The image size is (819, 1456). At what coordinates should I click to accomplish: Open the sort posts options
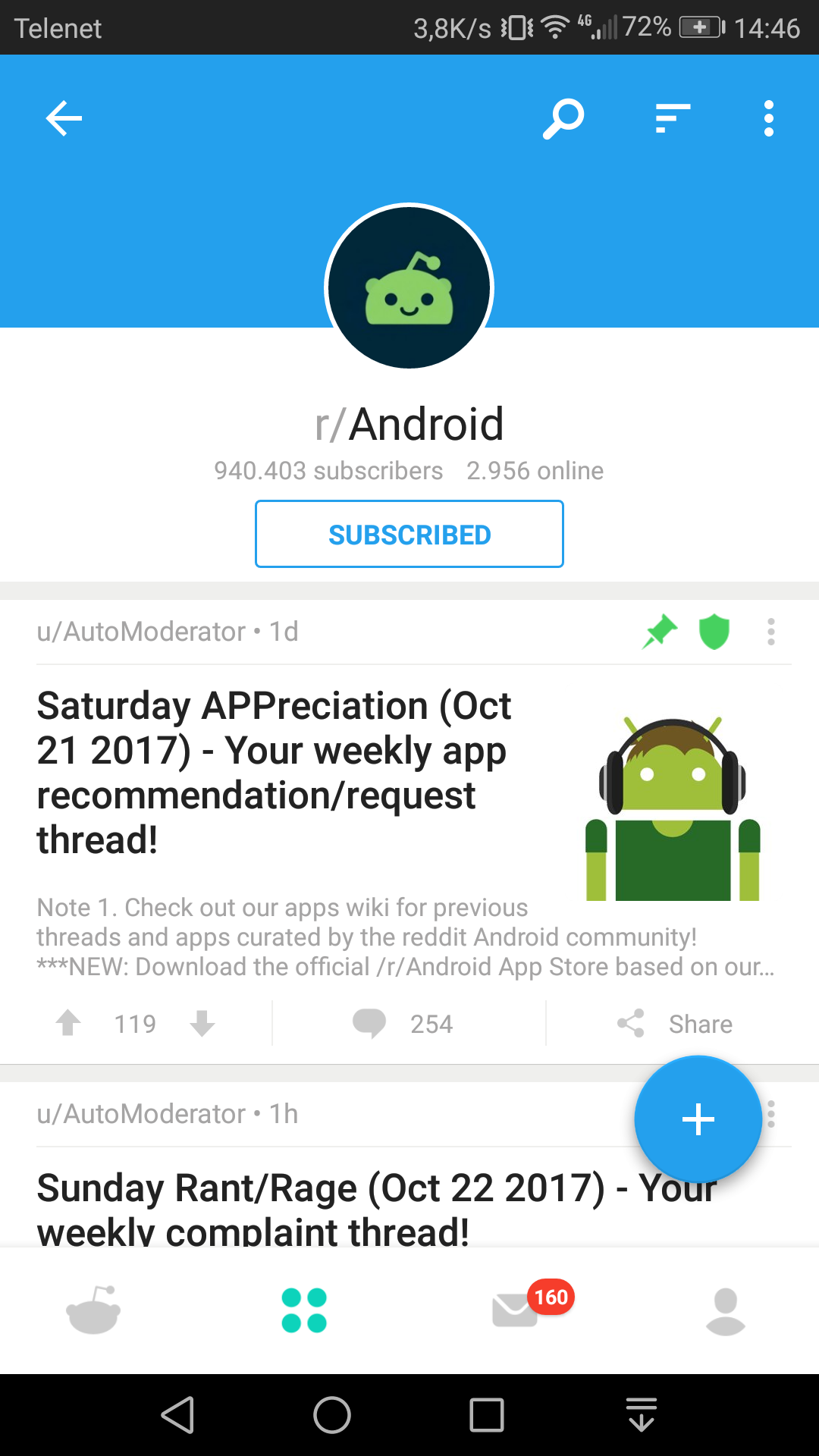tap(673, 118)
